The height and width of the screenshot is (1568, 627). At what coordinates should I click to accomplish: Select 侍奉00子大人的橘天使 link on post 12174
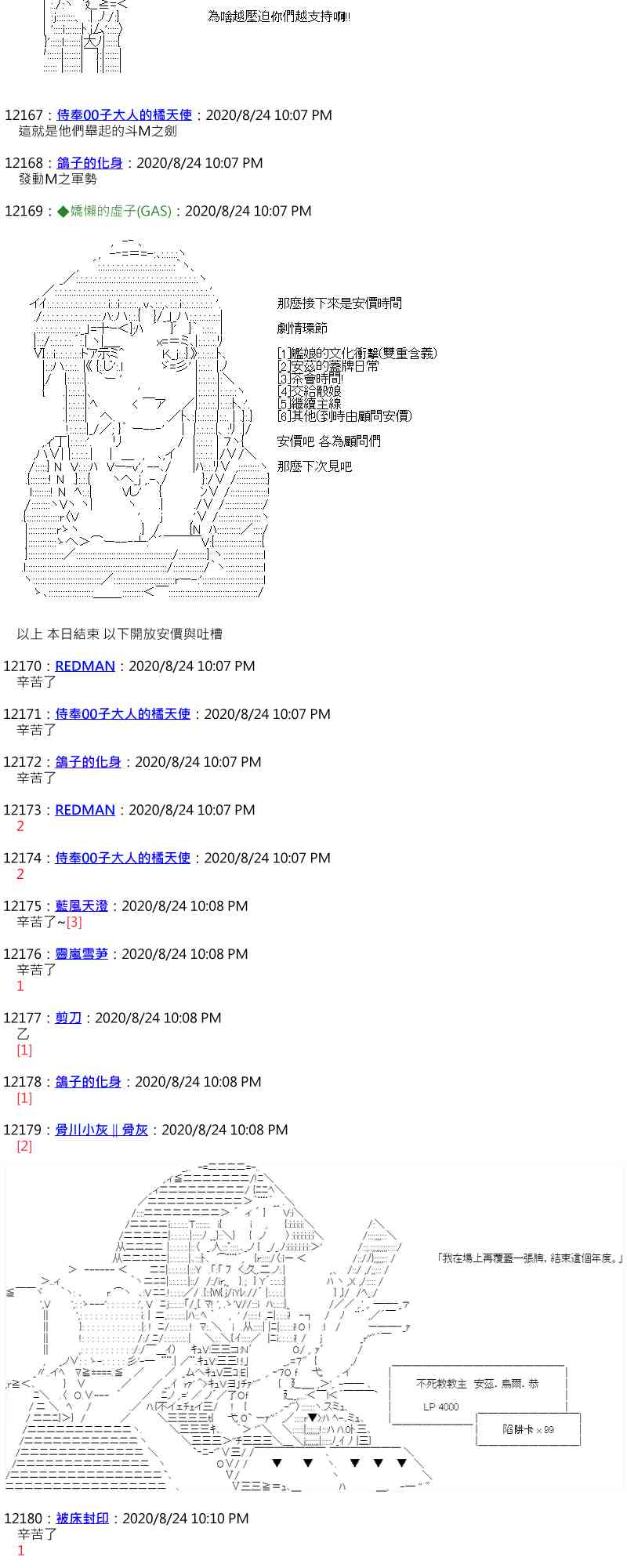(x=123, y=858)
